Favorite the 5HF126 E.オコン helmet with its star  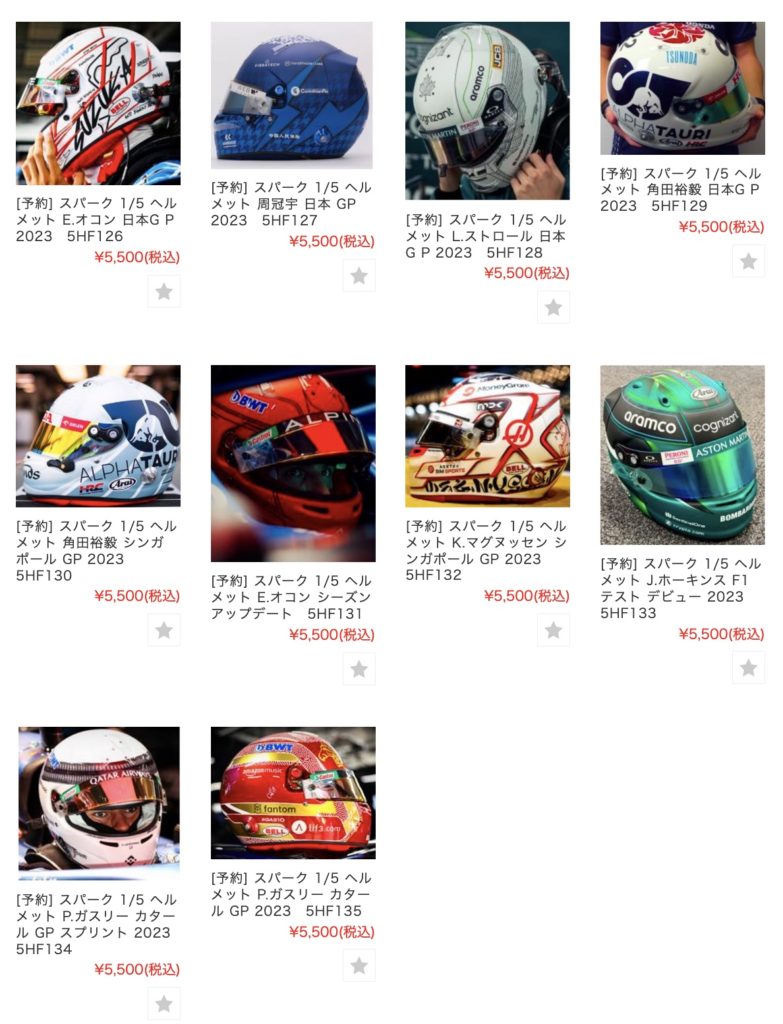tap(164, 292)
